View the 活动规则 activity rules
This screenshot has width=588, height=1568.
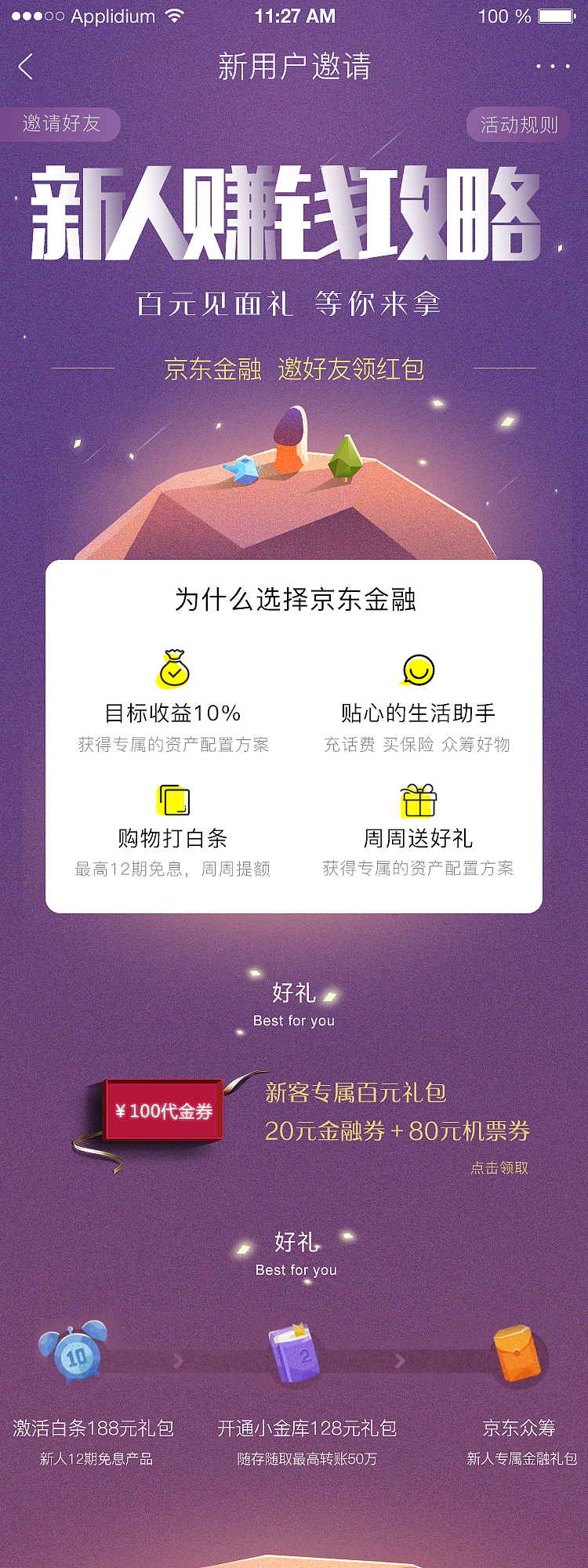(x=518, y=125)
